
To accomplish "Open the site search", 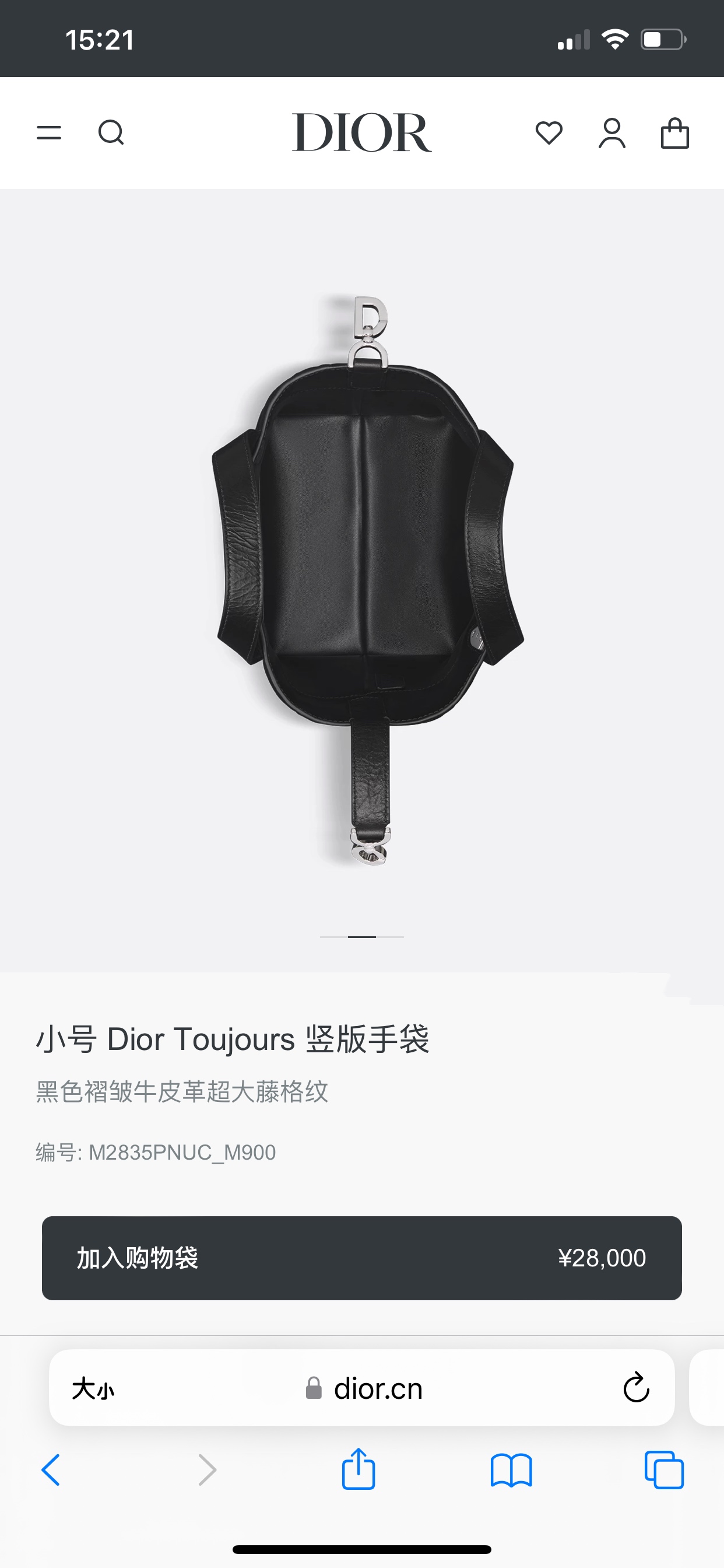I will point(111,132).
